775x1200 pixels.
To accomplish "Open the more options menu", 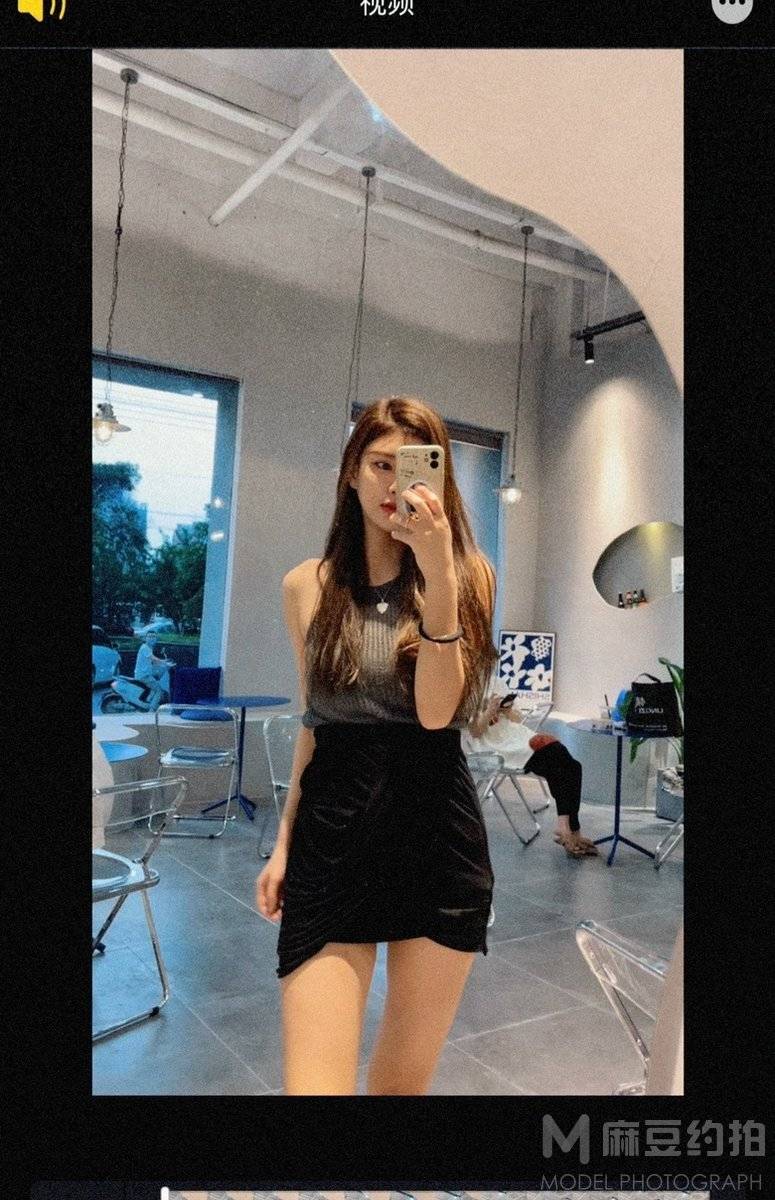I will point(731,8).
